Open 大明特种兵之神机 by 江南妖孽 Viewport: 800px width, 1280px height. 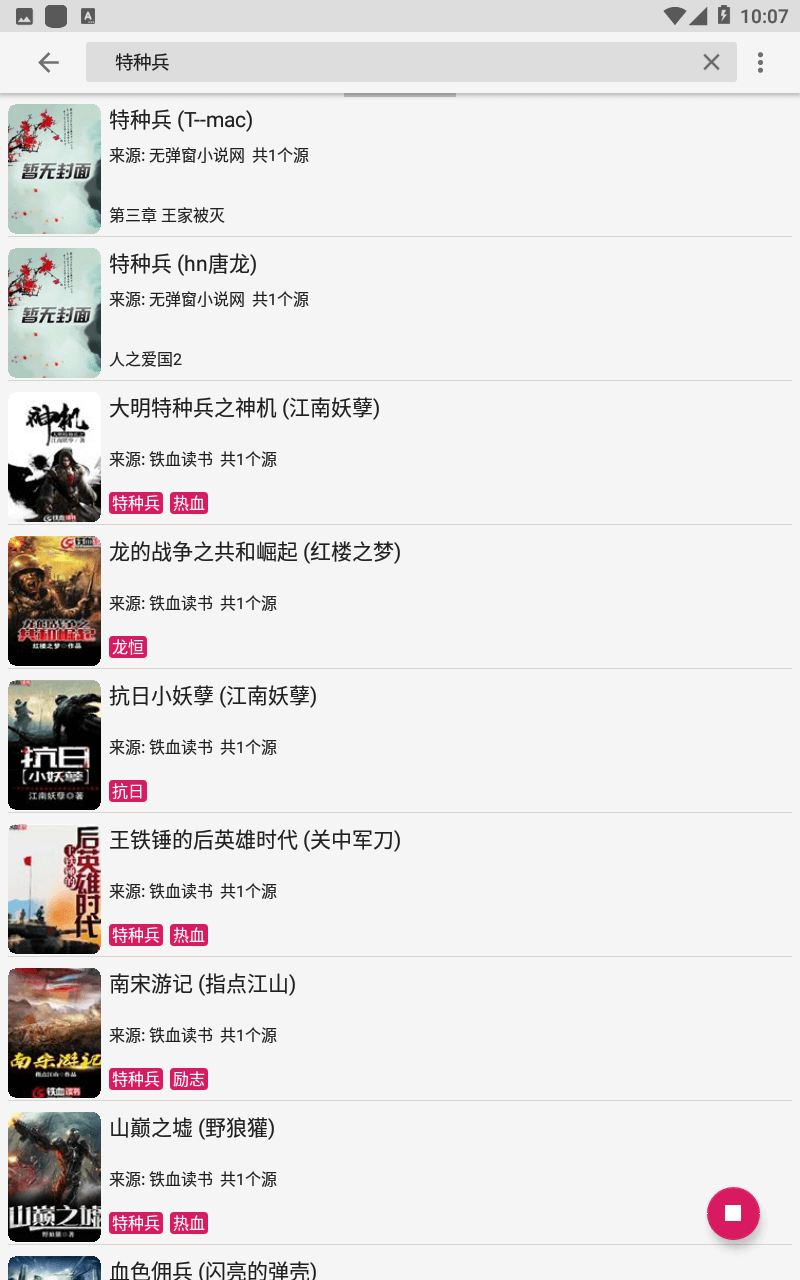(x=400, y=456)
